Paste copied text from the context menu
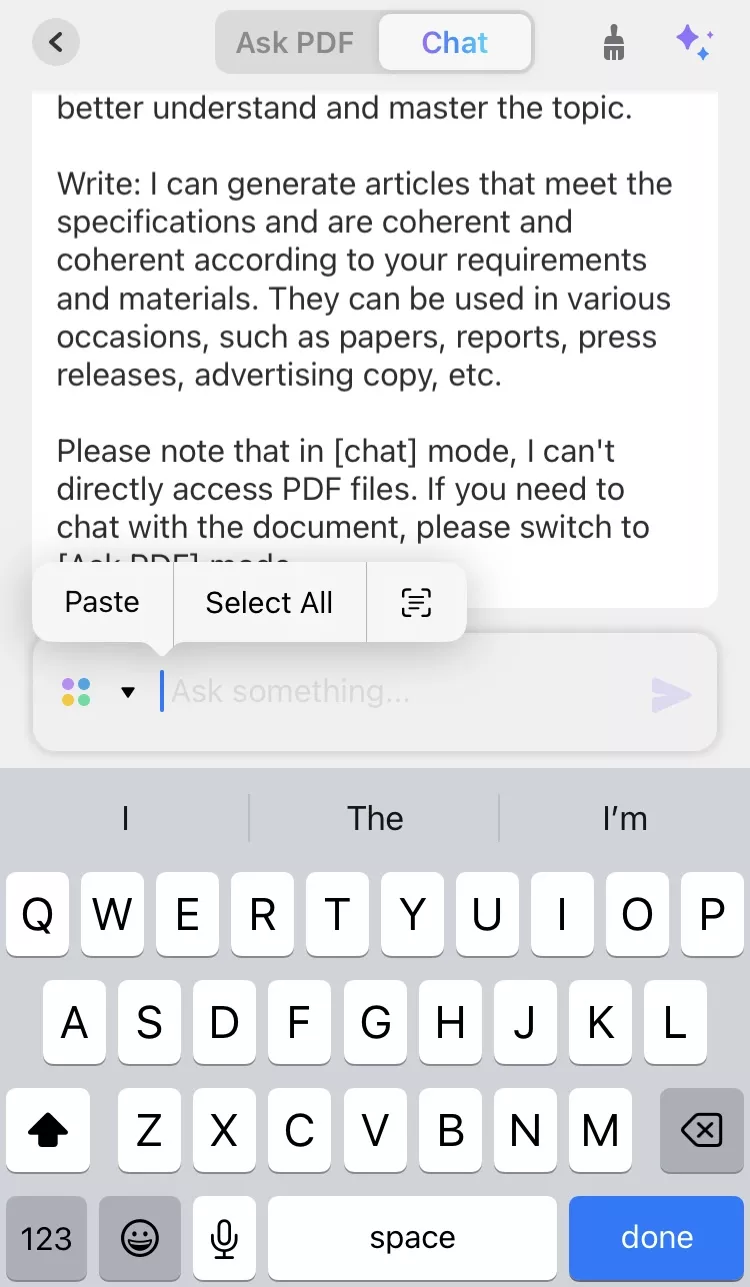 [101, 601]
